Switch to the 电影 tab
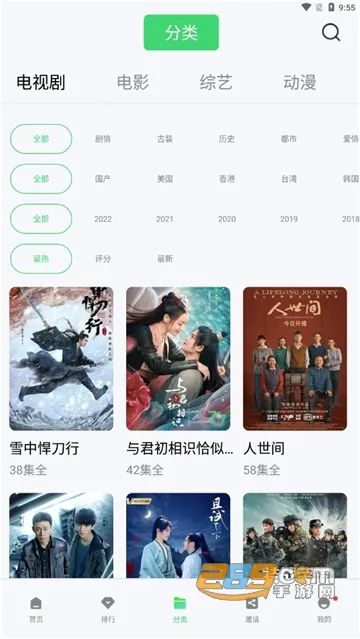Screen dimensions: 360x639 (133, 82)
